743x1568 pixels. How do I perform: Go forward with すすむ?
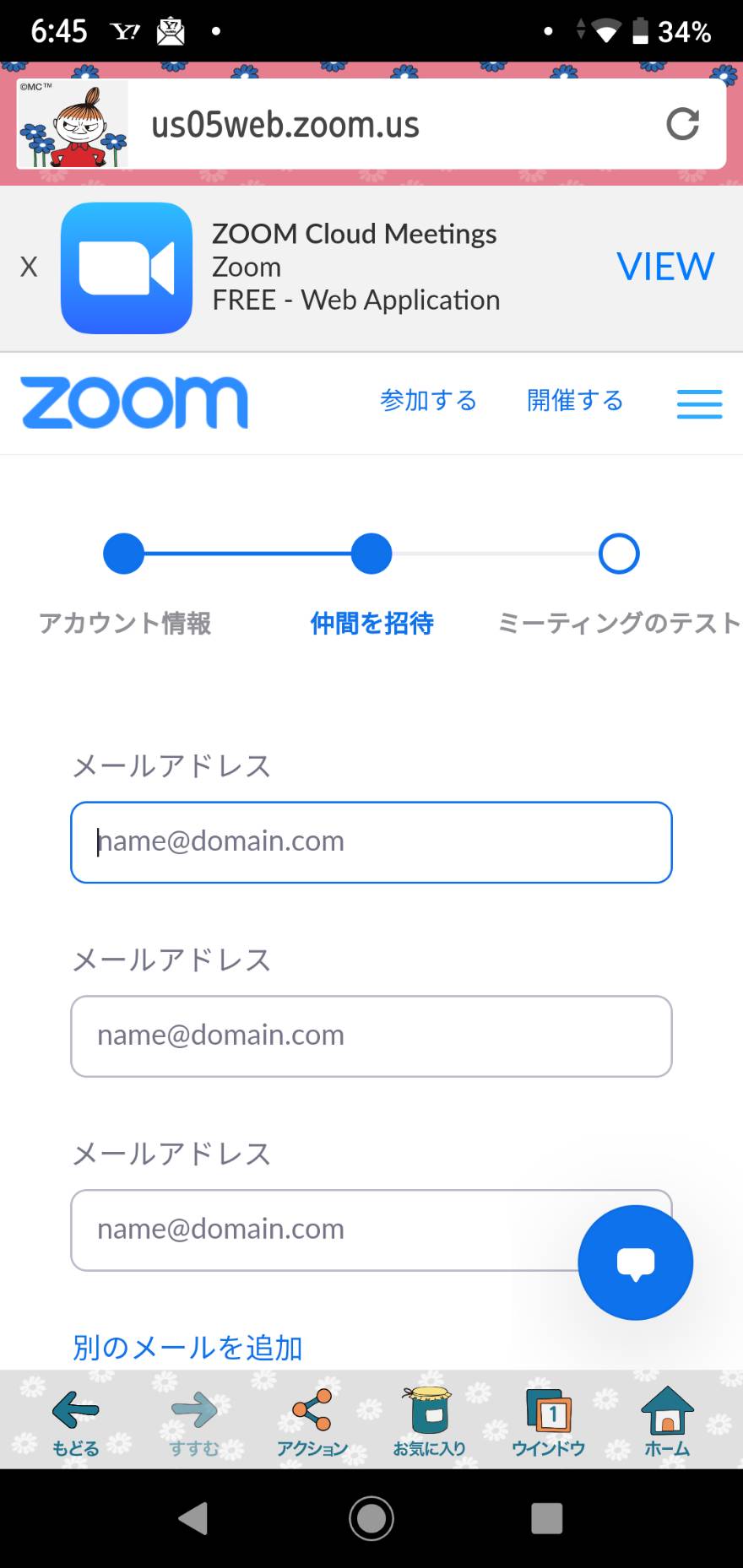click(x=193, y=1422)
